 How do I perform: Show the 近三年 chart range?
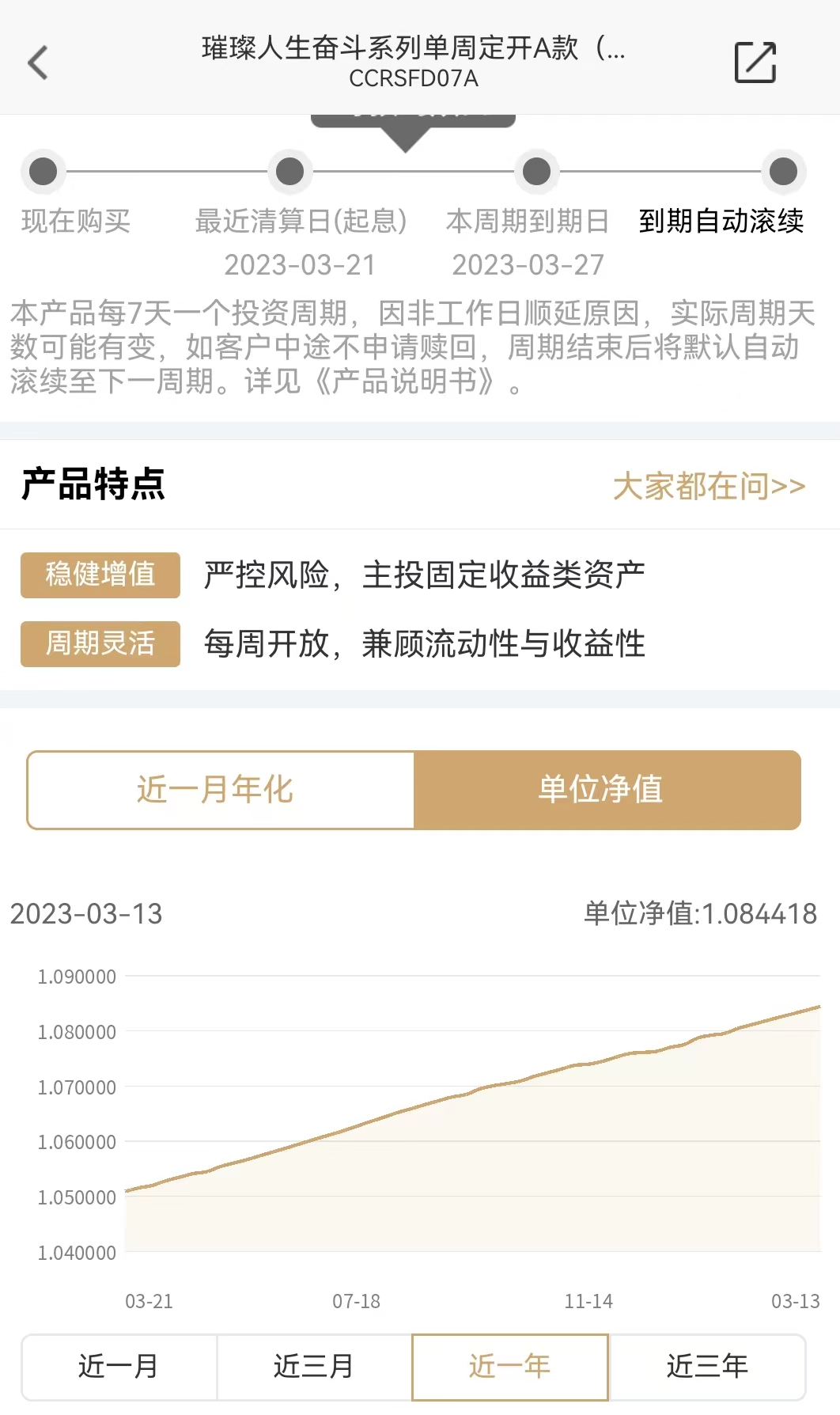point(707,1366)
